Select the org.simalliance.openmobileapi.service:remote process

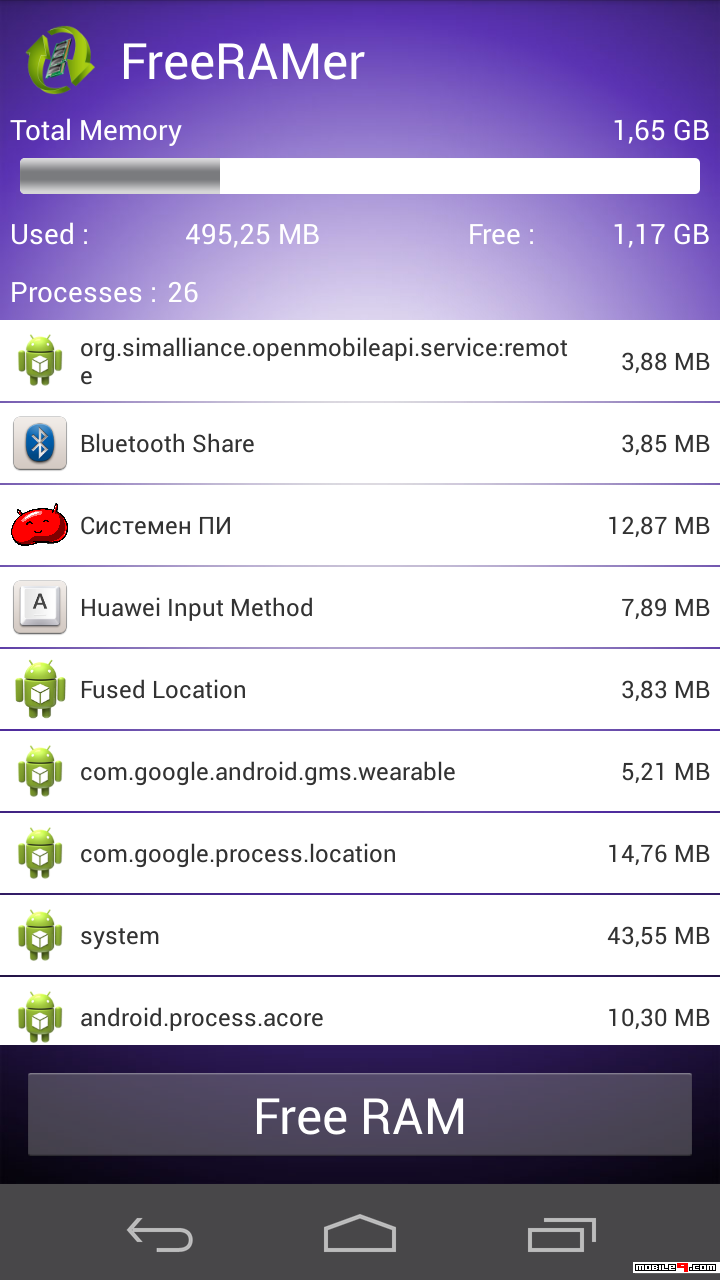tap(360, 361)
